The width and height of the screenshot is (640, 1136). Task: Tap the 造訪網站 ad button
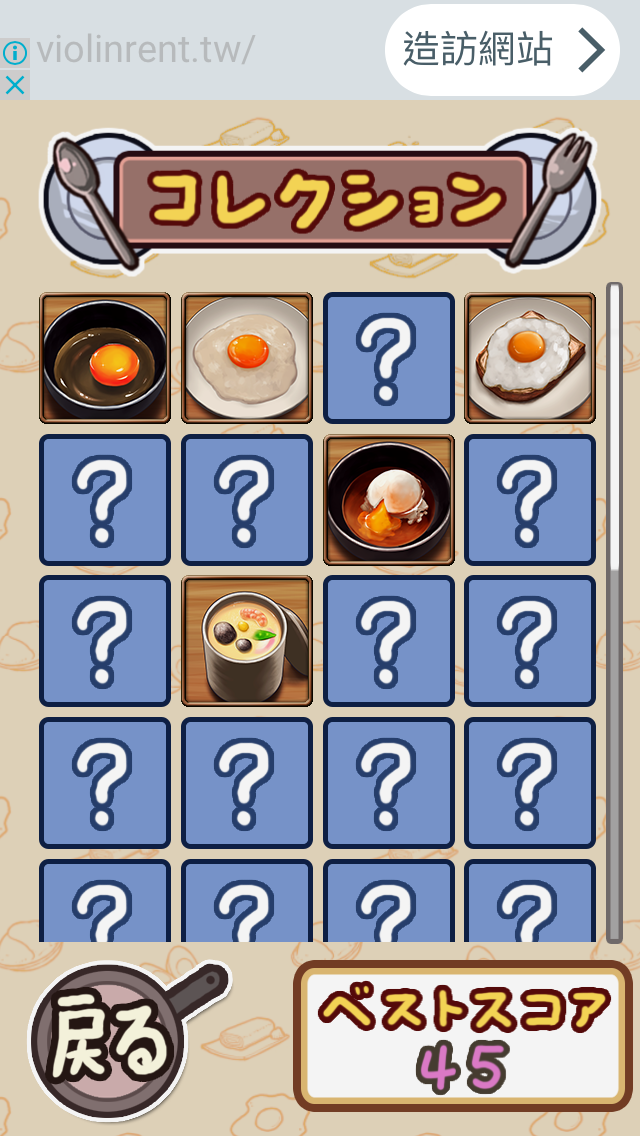[503, 50]
